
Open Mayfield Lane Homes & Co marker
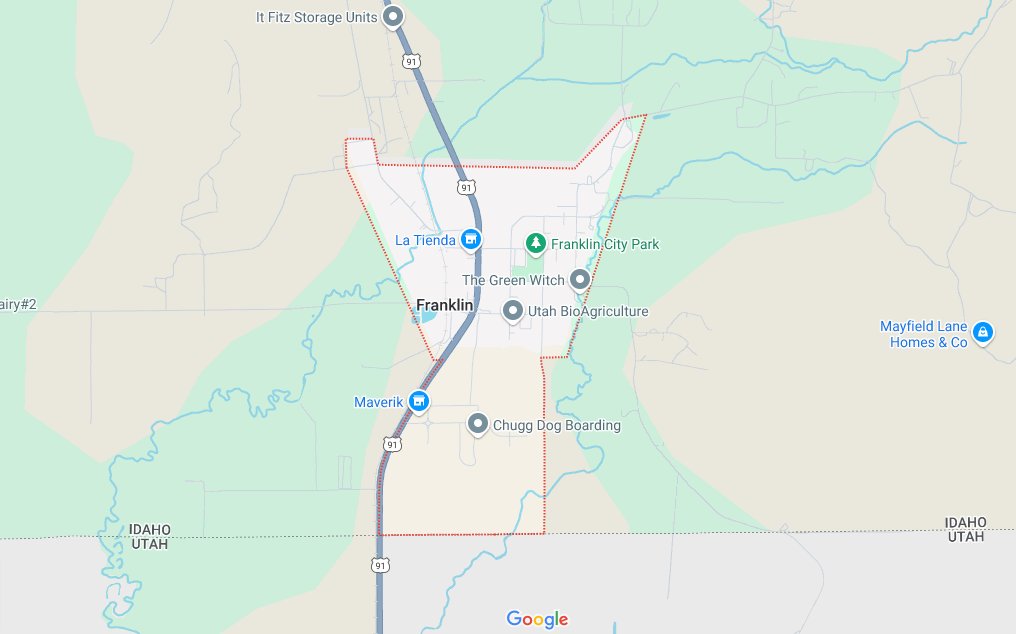click(x=983, y=333)
